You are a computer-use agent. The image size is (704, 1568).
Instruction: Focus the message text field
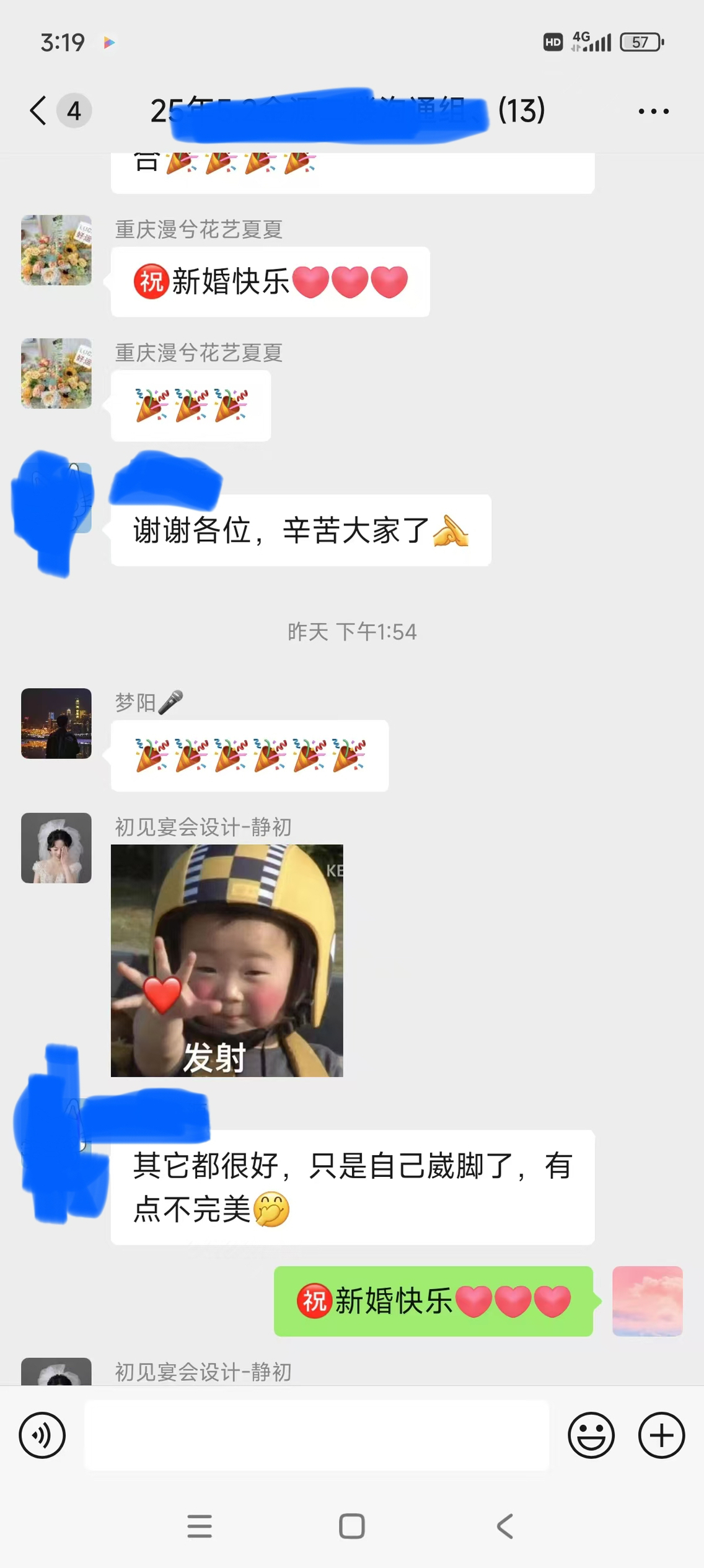click(x=317, y=1435)
